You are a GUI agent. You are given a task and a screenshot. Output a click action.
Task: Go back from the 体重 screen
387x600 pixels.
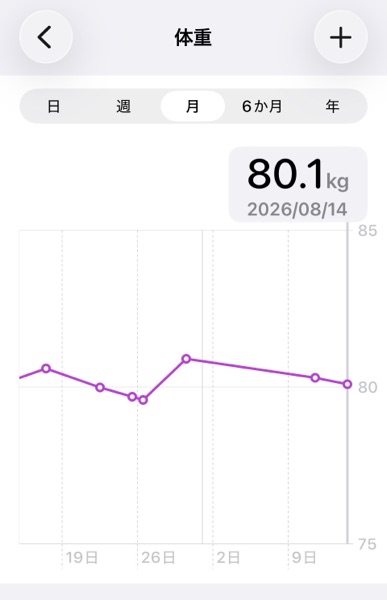(46, 37)
